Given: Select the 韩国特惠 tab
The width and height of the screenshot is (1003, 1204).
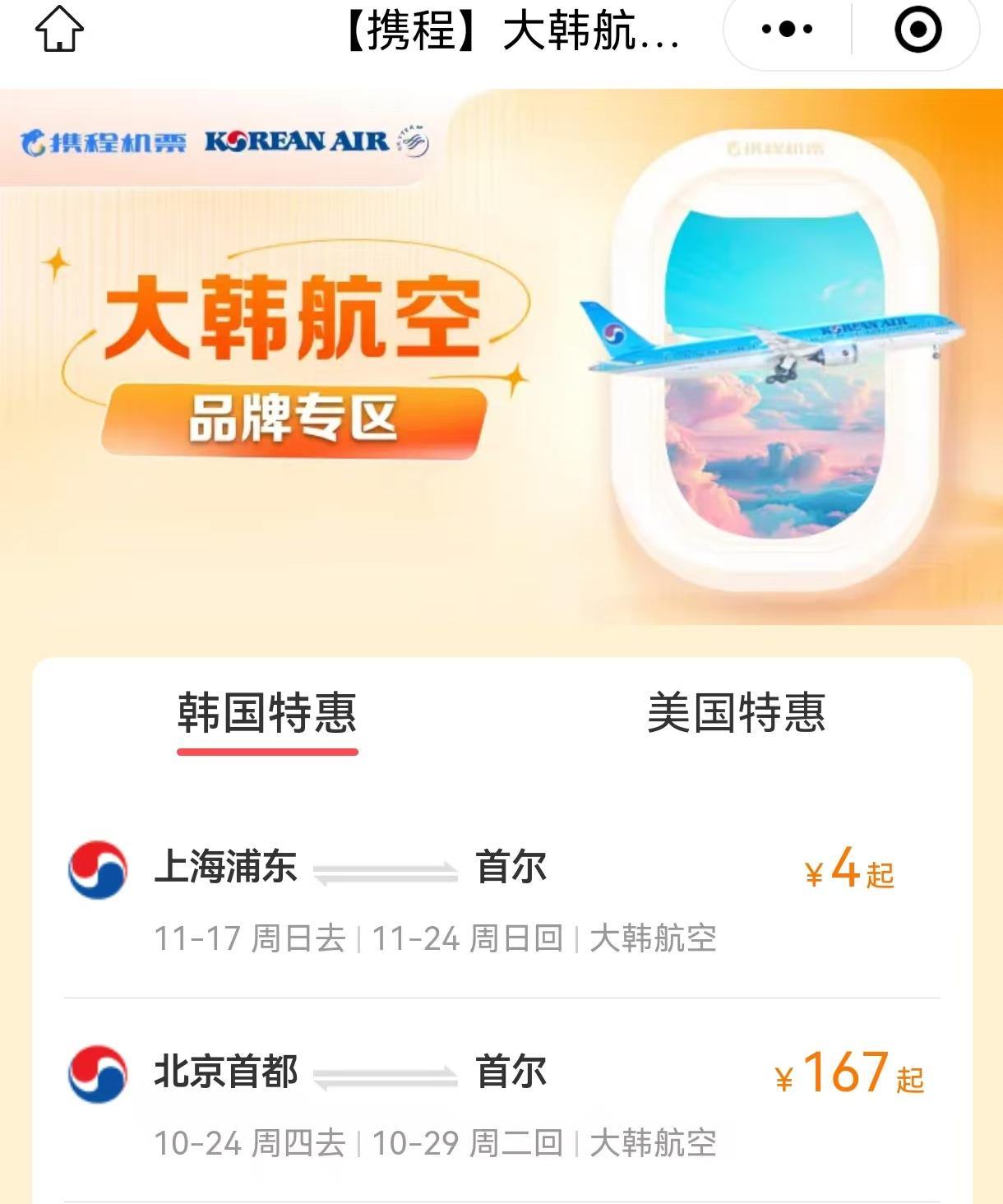Looking at the screenshot, I should click(x=267, y=712).
